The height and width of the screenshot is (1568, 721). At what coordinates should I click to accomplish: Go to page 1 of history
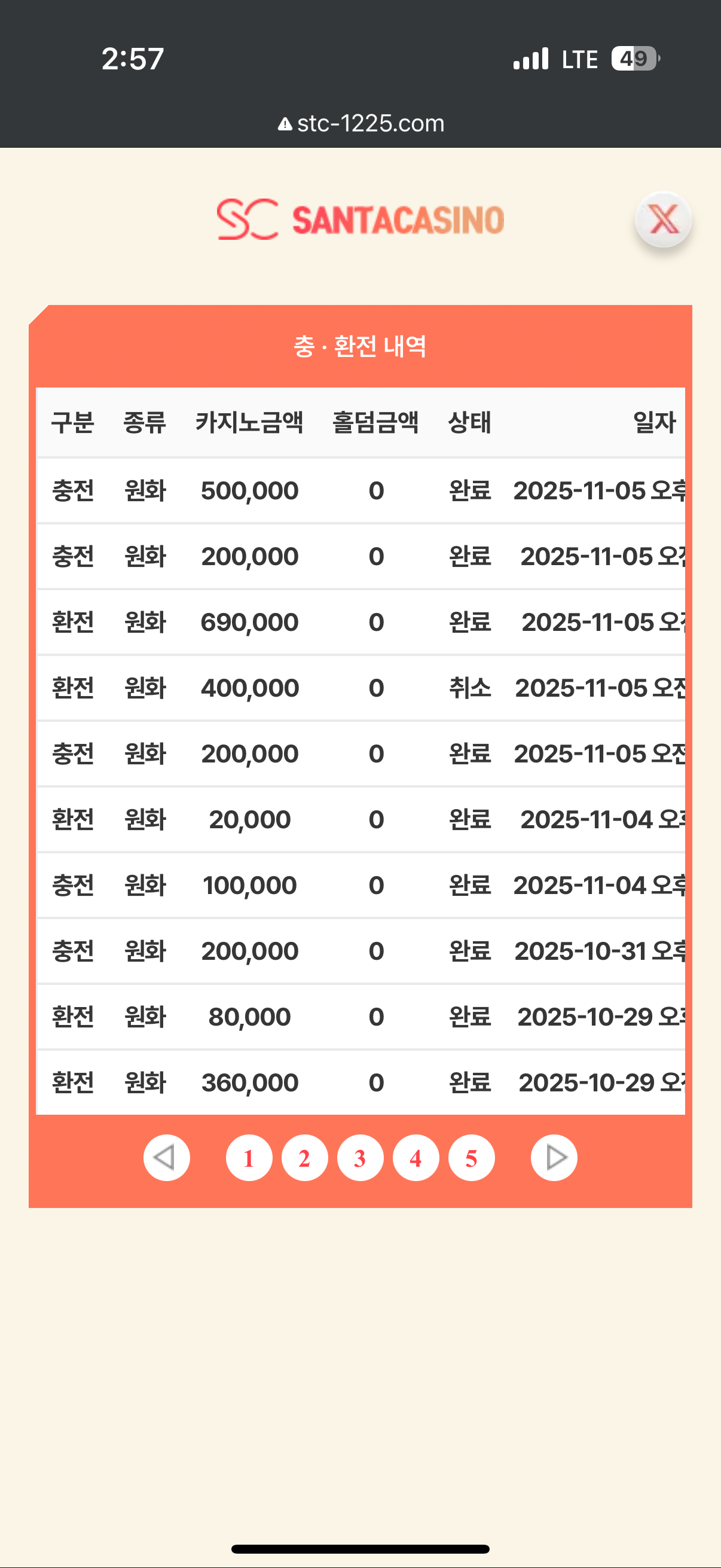249,1158
